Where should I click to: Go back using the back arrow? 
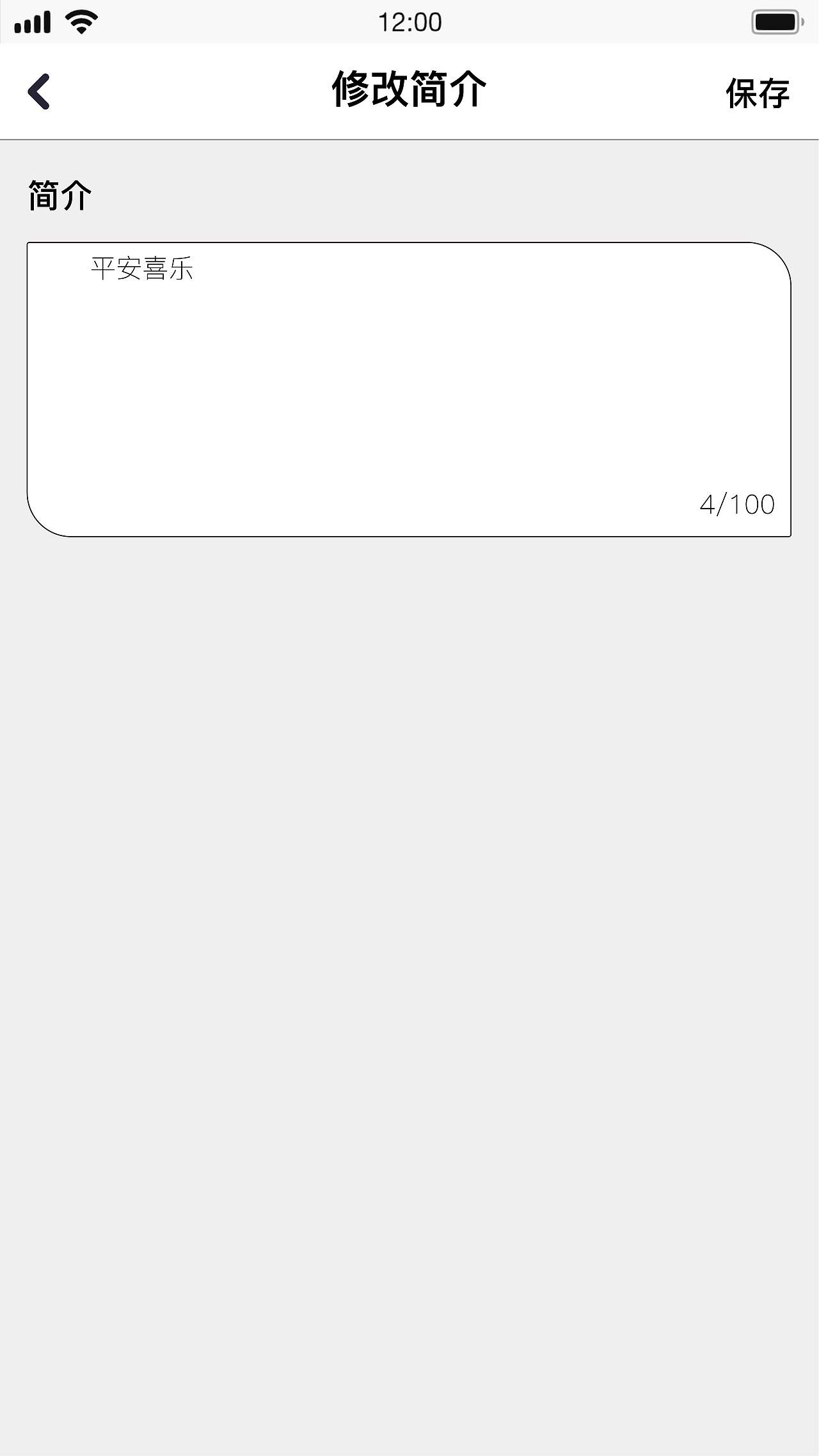38,91
